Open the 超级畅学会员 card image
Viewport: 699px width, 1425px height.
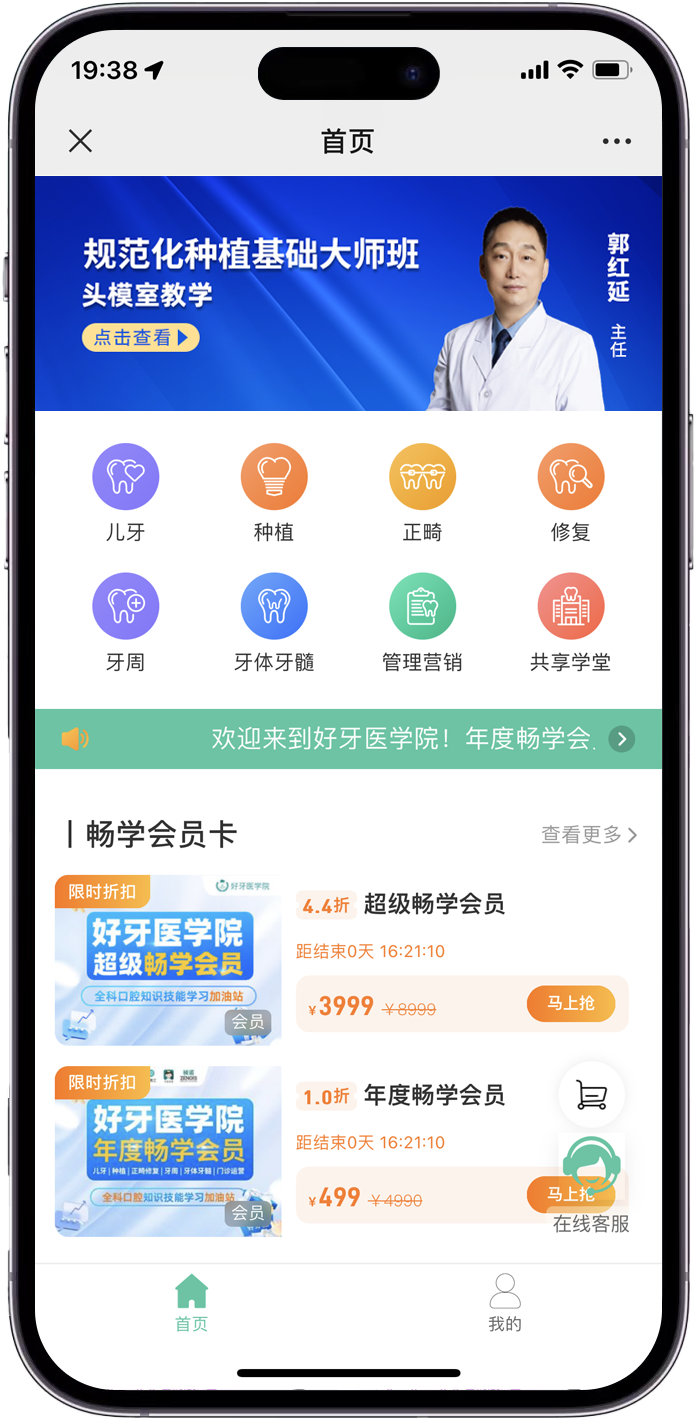click(x=168, y=960)
